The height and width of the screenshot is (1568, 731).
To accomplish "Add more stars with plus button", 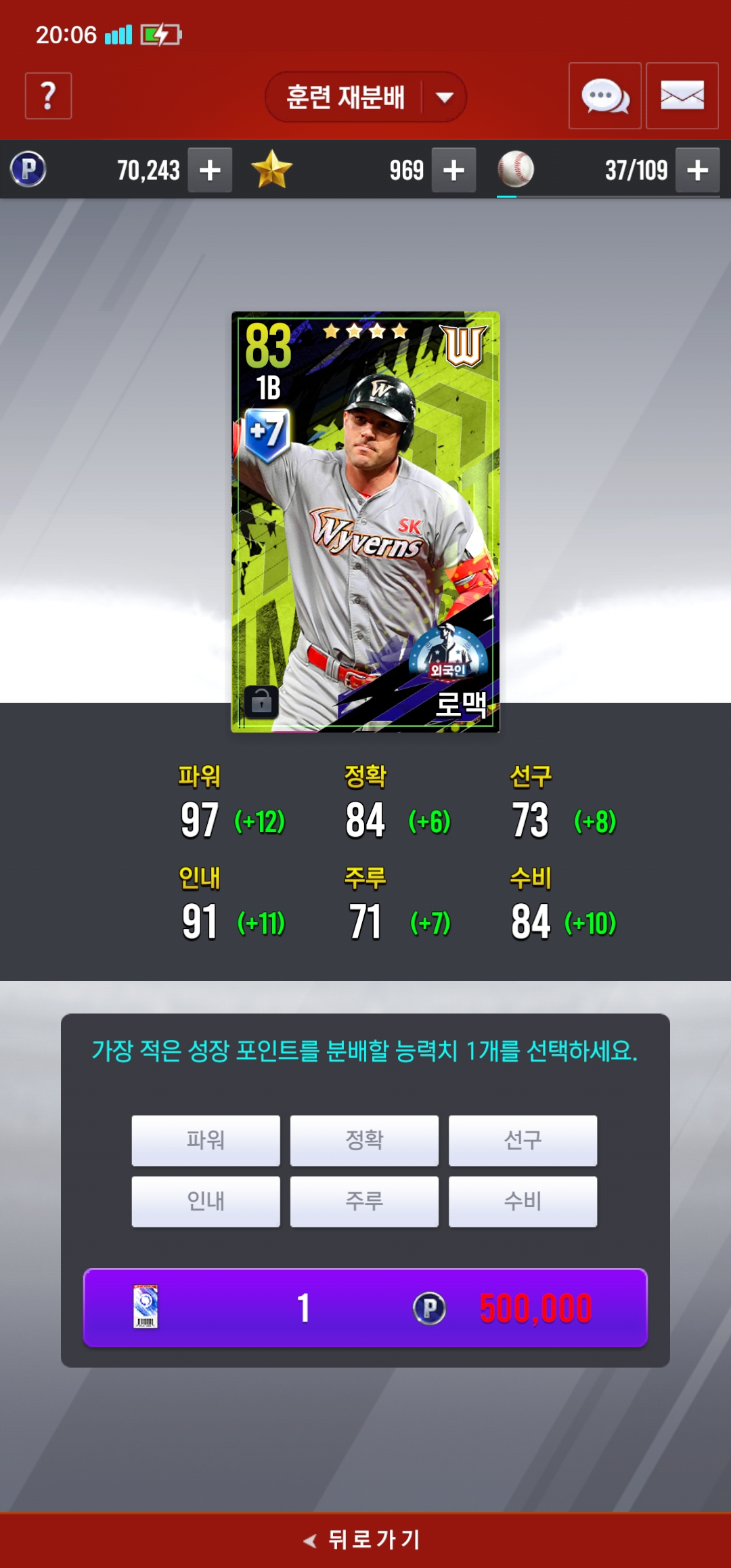I will 453,170.
